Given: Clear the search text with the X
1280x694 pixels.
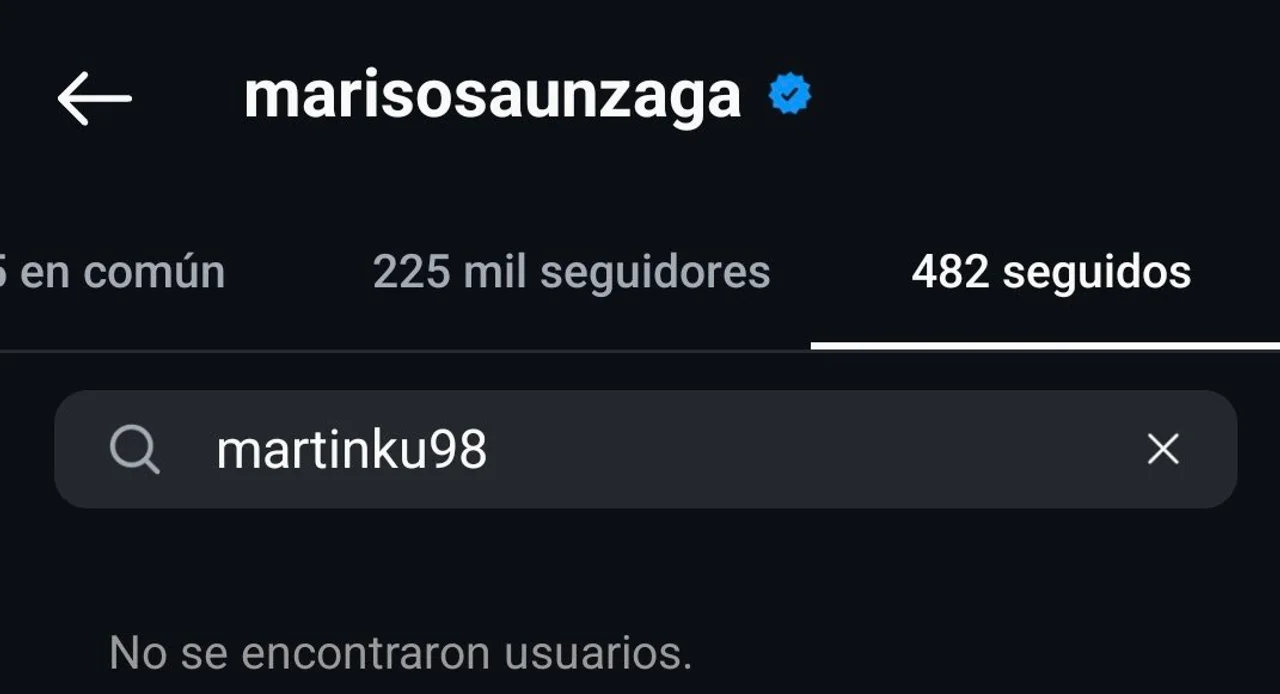Looking at the screenshot, I should [1163, 450].
